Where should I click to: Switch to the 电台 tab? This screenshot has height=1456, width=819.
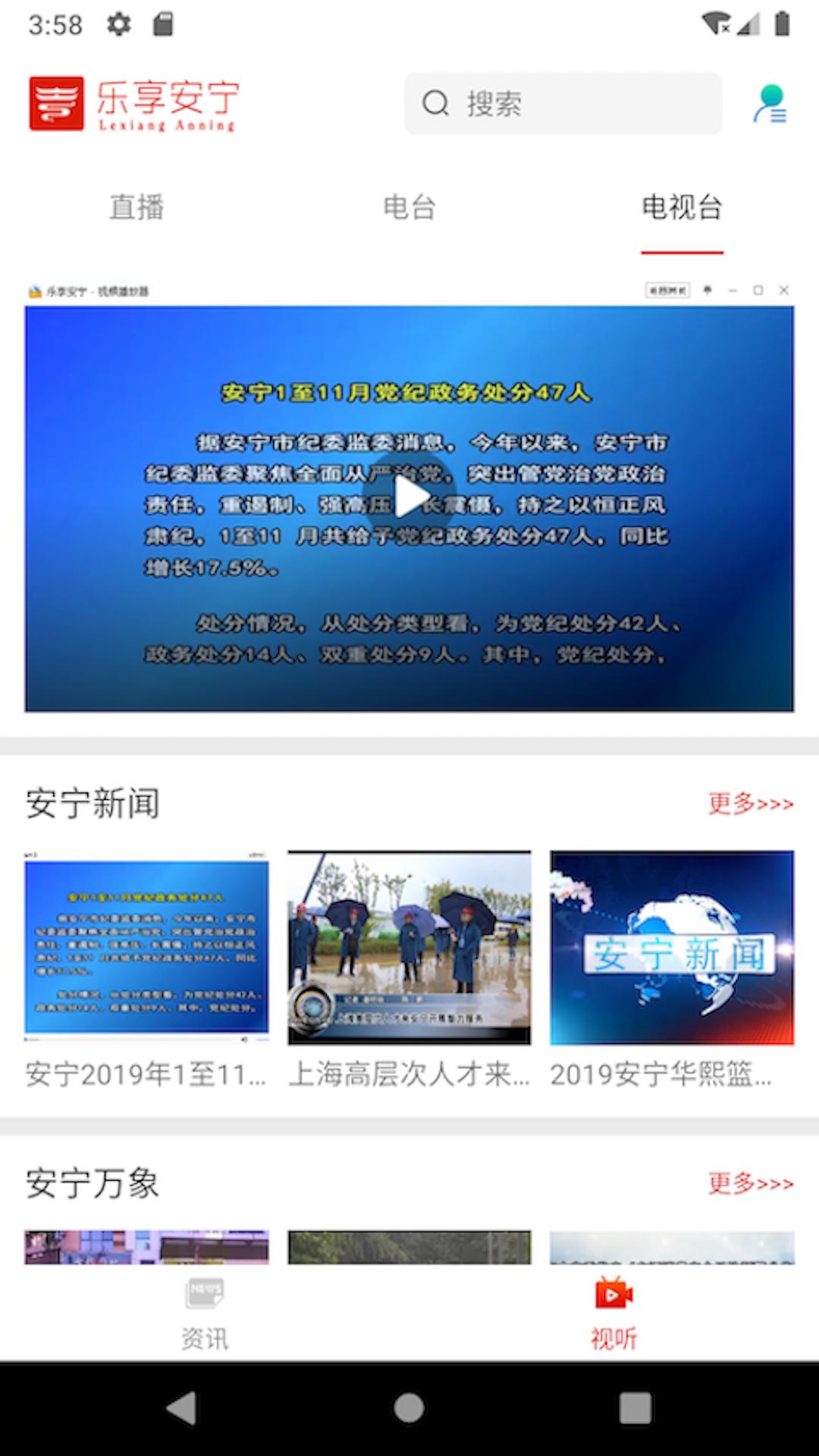(409, 207)
